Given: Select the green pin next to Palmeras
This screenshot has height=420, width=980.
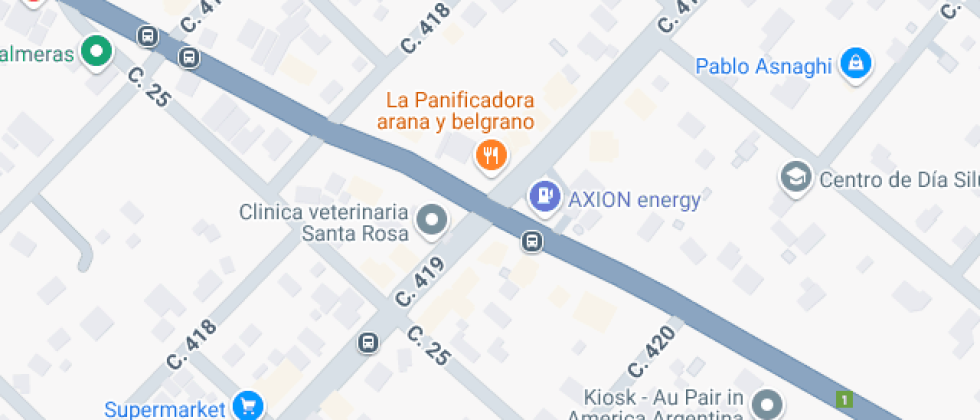Looking at the screenshot, I should [x=97, y=51].
